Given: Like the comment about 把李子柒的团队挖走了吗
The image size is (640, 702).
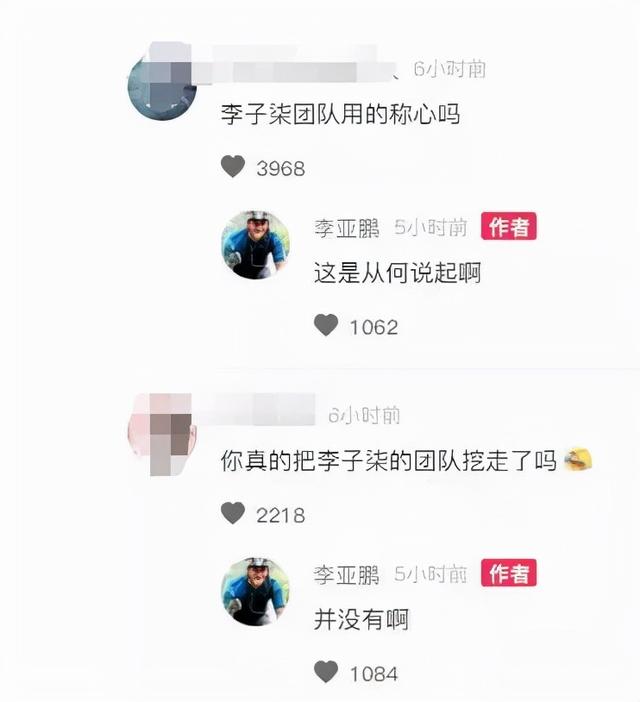Looking at the screenshot, I should click(x=233, y=514).
